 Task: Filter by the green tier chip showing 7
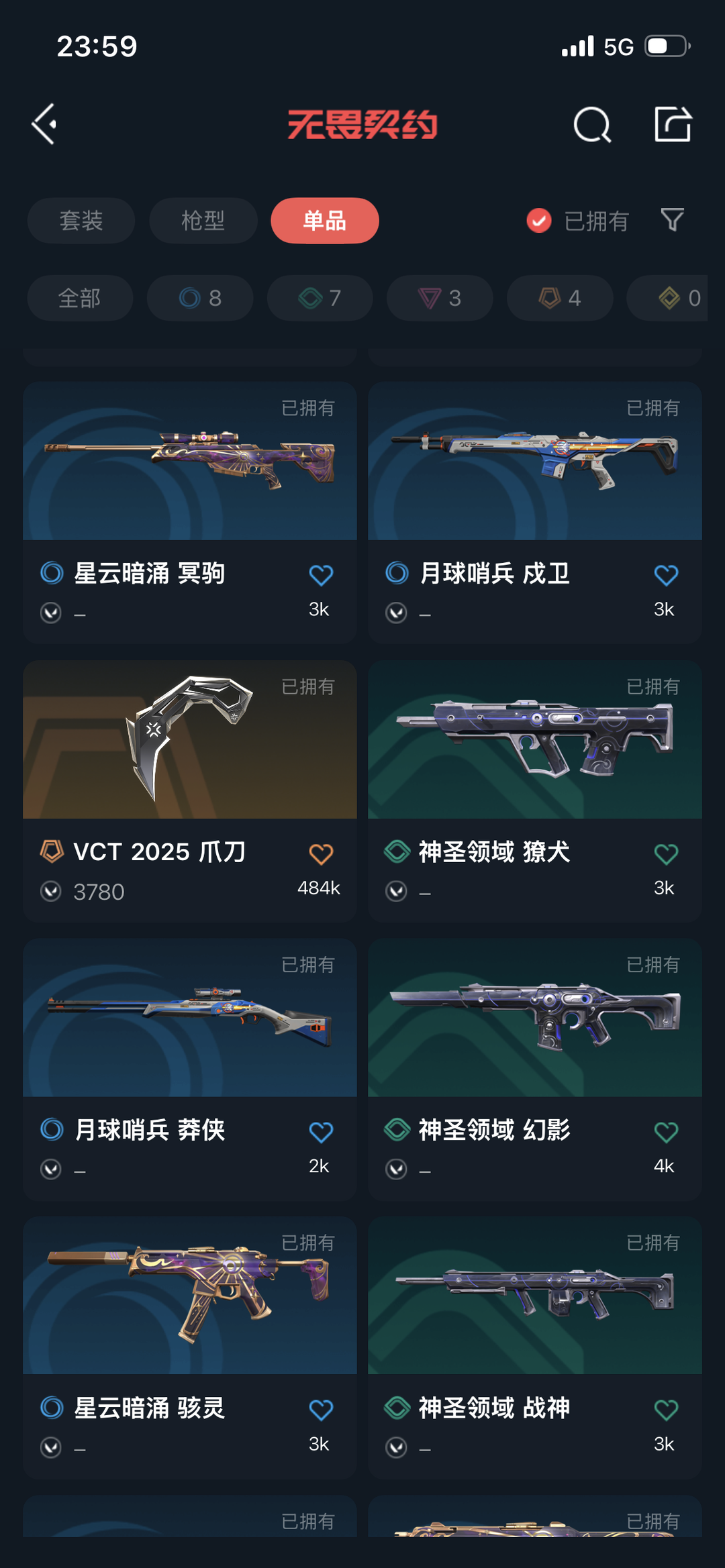point(320,298)
